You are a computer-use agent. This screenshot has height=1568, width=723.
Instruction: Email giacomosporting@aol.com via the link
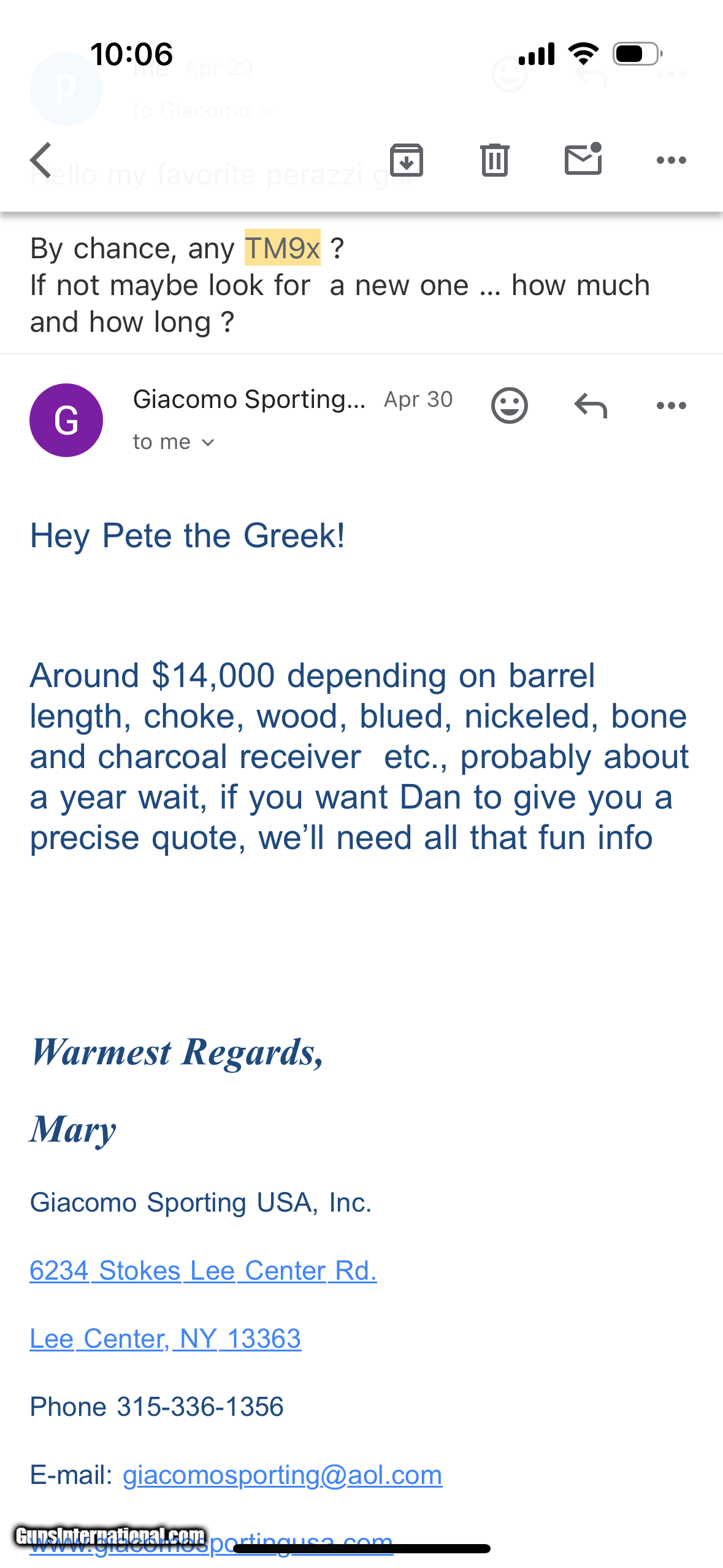coord(282,1475)
